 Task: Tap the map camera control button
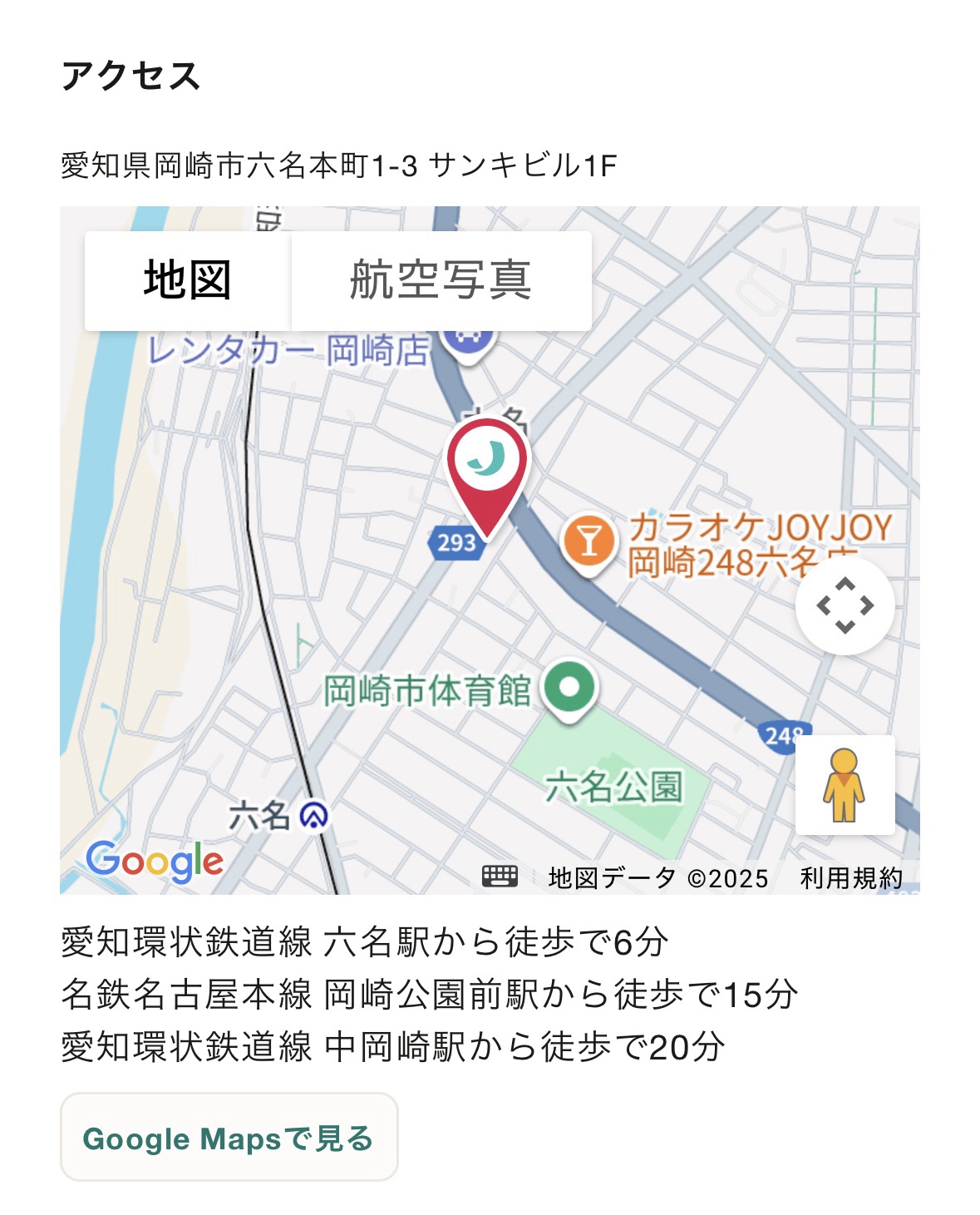tap(845, 605)
